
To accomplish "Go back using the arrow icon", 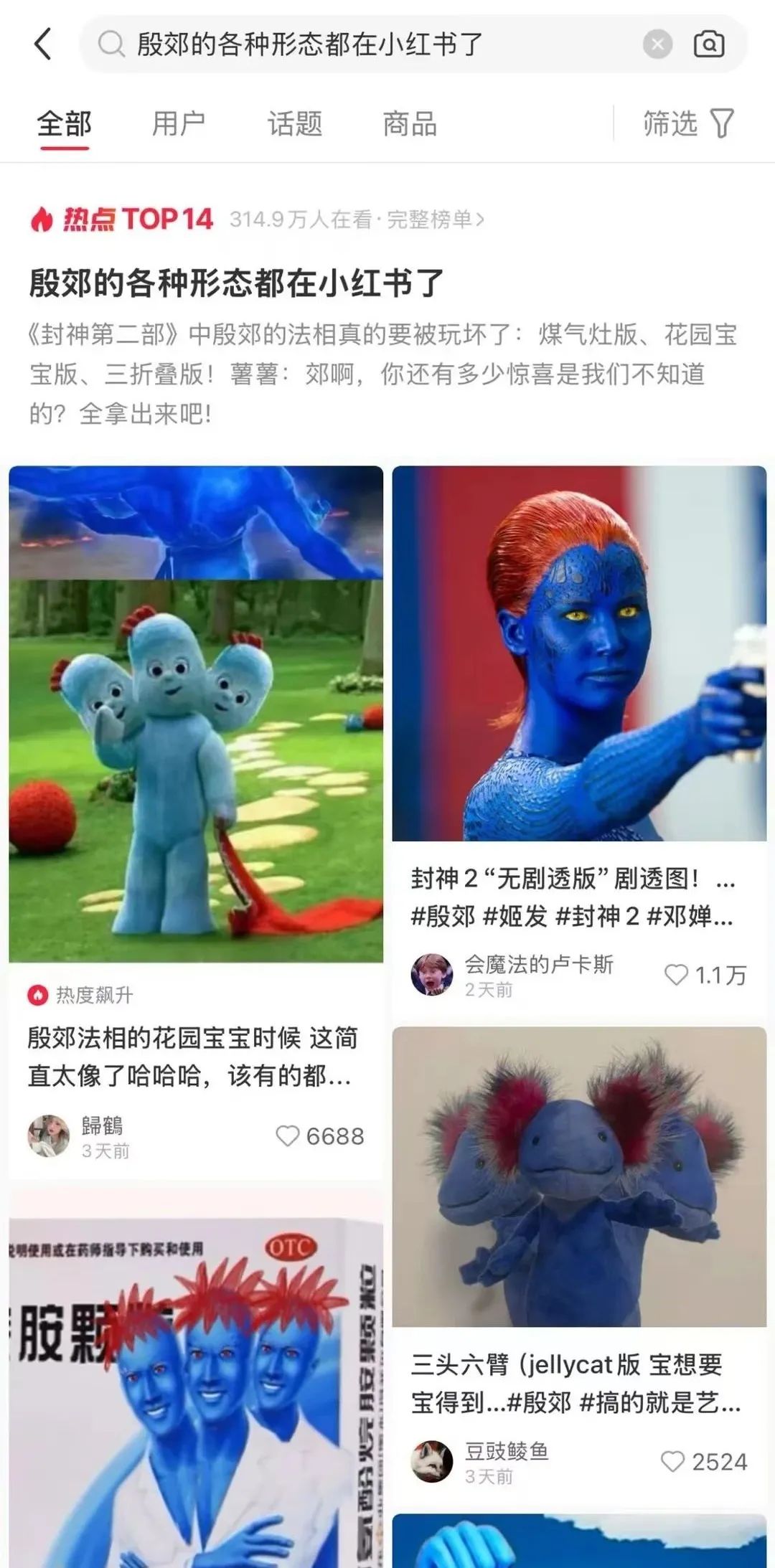I will click(43, 44).
